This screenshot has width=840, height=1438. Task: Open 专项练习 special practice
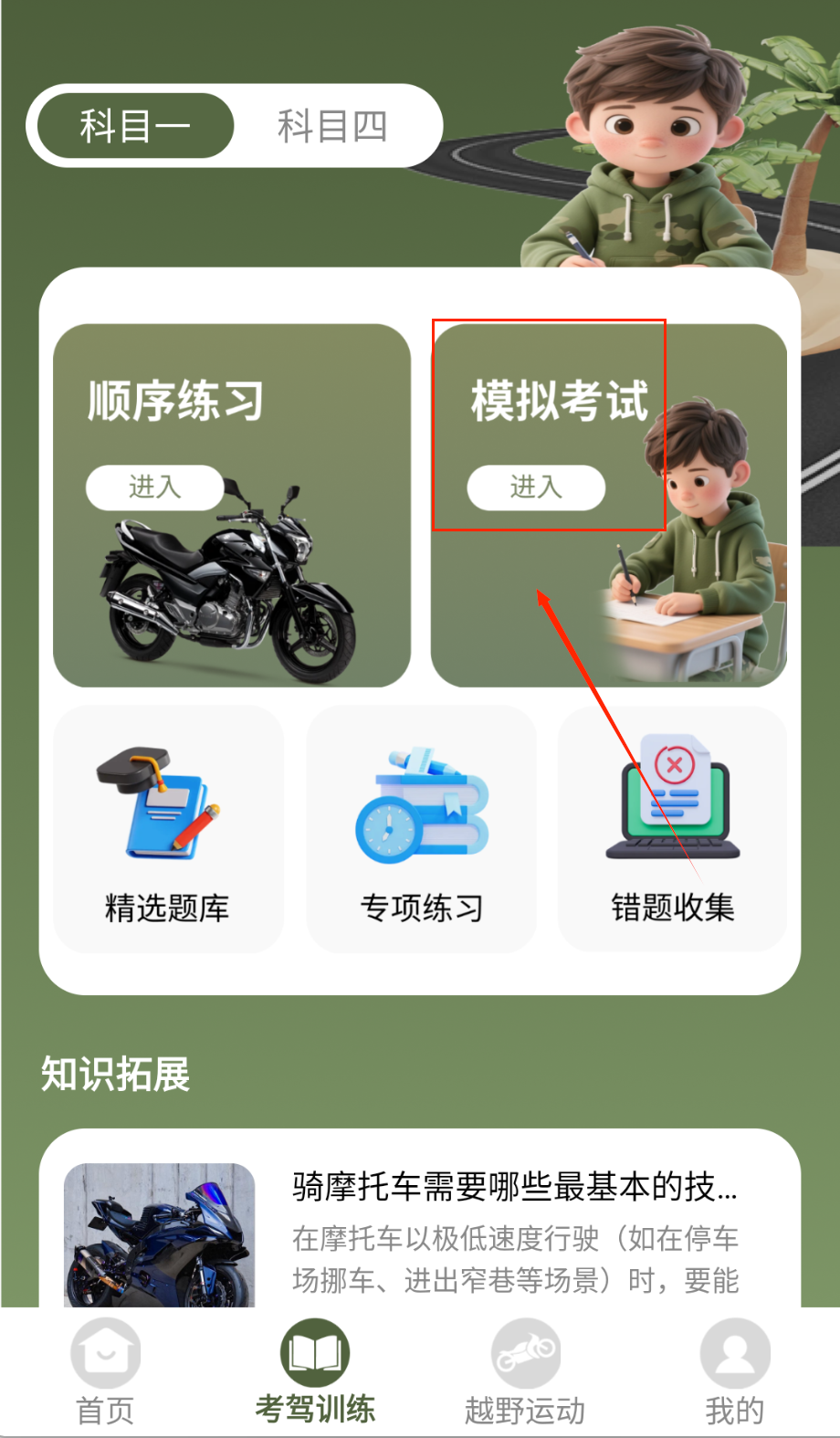(421, 829)
